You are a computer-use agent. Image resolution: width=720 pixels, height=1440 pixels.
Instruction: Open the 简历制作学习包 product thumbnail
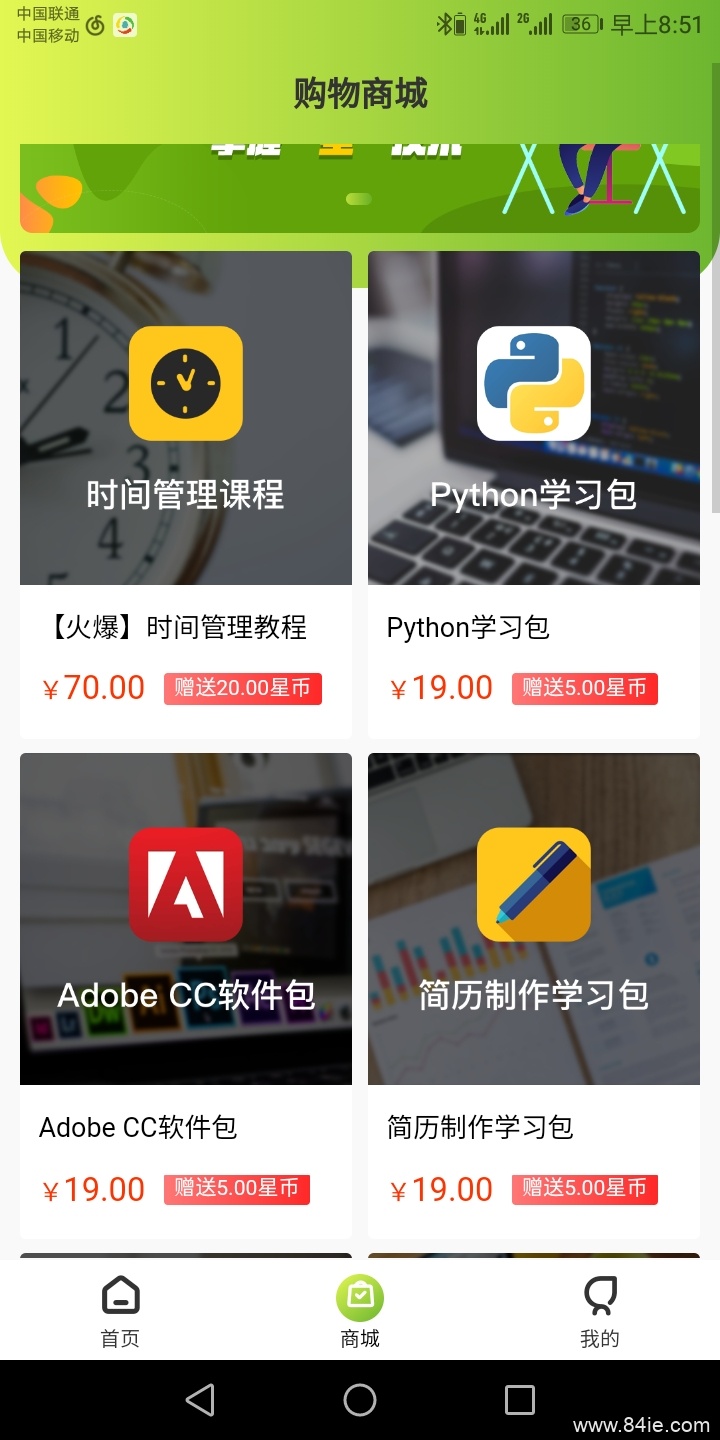coord(533,918)
